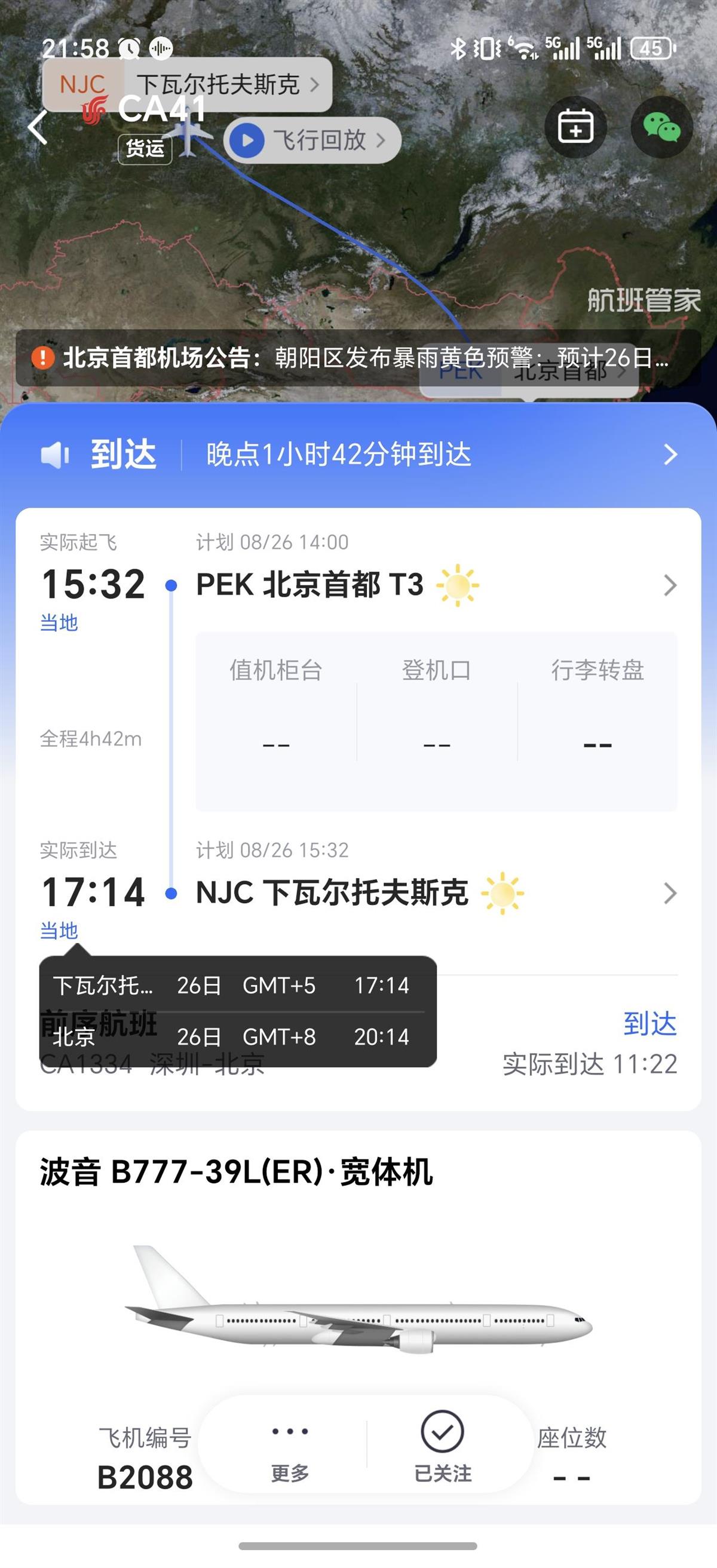717x1568 pixels.
Task: Open PEK 北京首都 T3 airport details
Action: [435, 585]
